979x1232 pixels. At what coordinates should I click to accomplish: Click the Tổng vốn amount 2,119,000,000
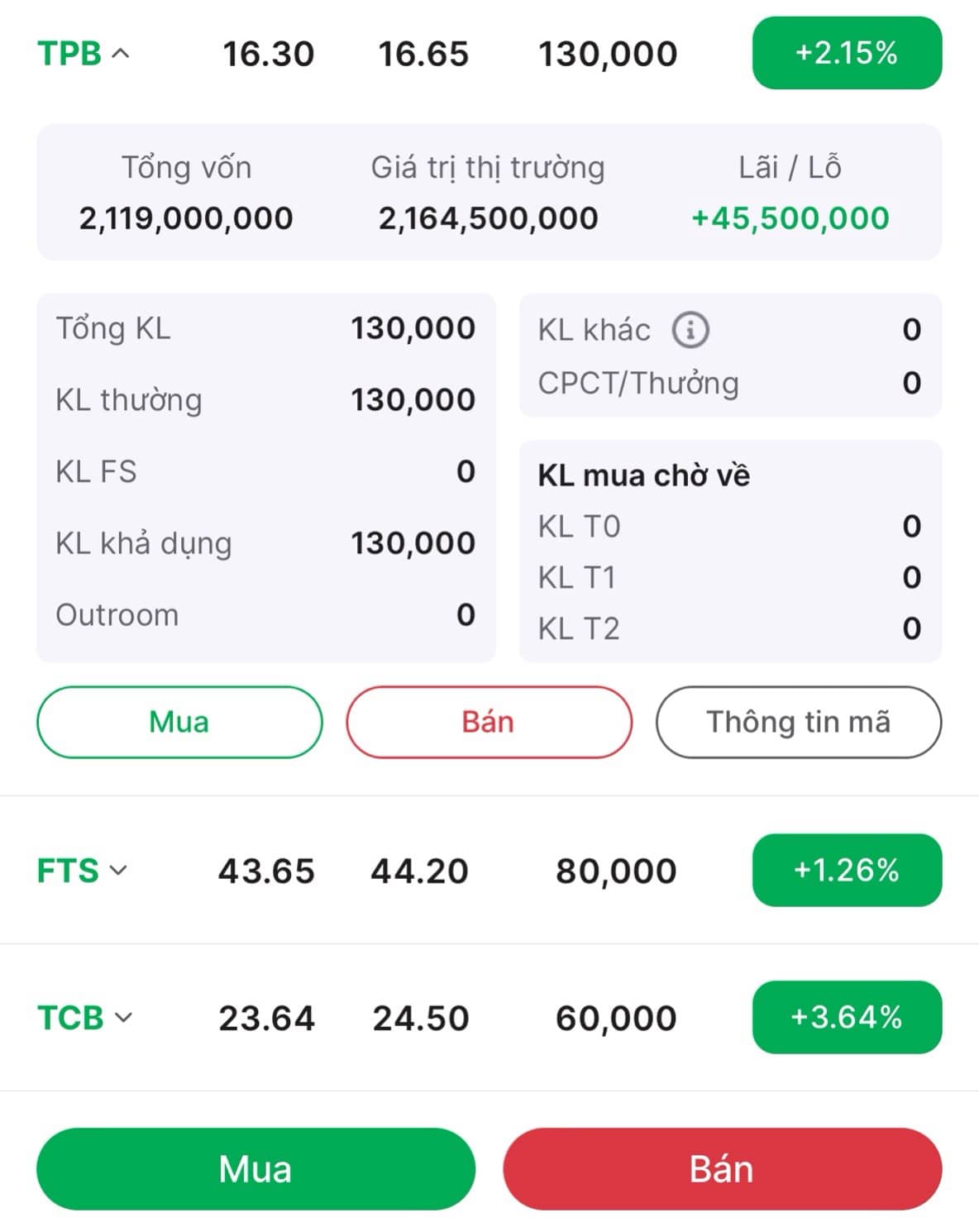187,218
